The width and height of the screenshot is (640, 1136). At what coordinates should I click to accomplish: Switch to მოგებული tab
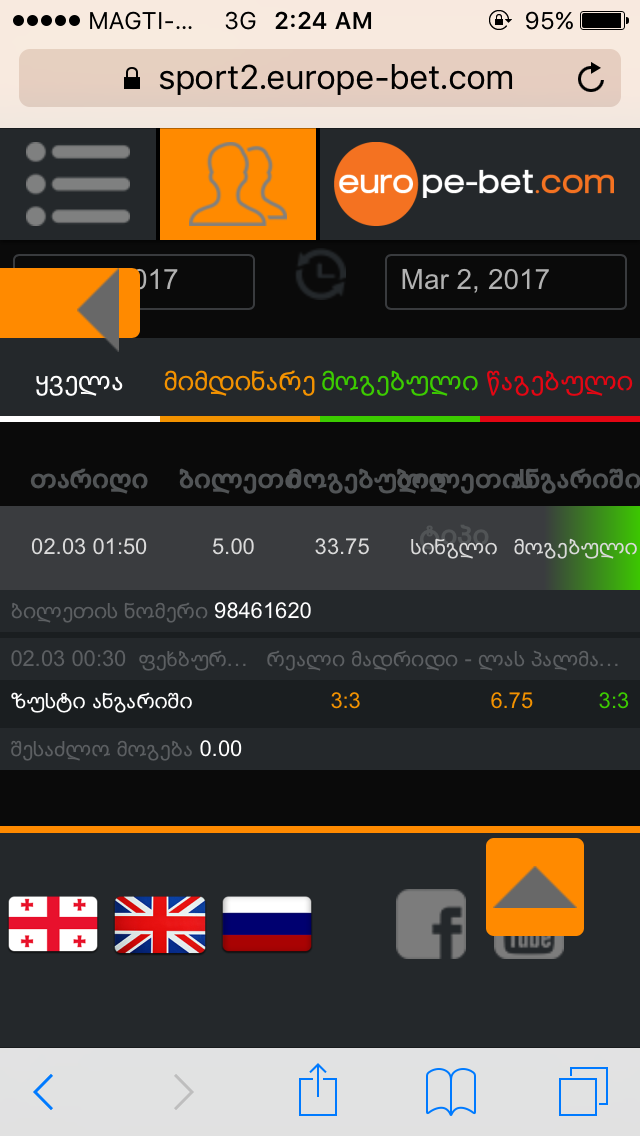click(399, 382)
